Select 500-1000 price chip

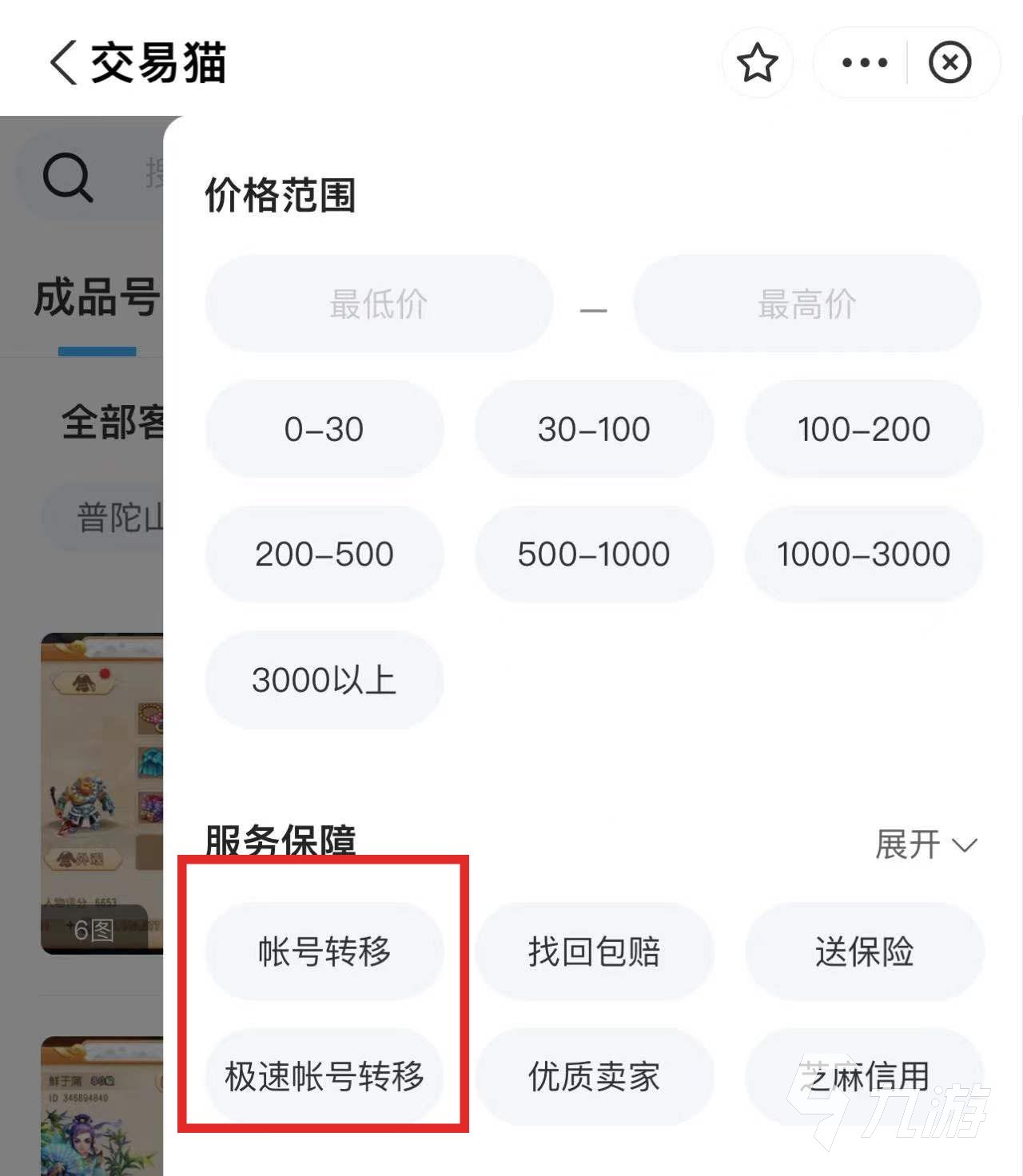coord(594,554)
